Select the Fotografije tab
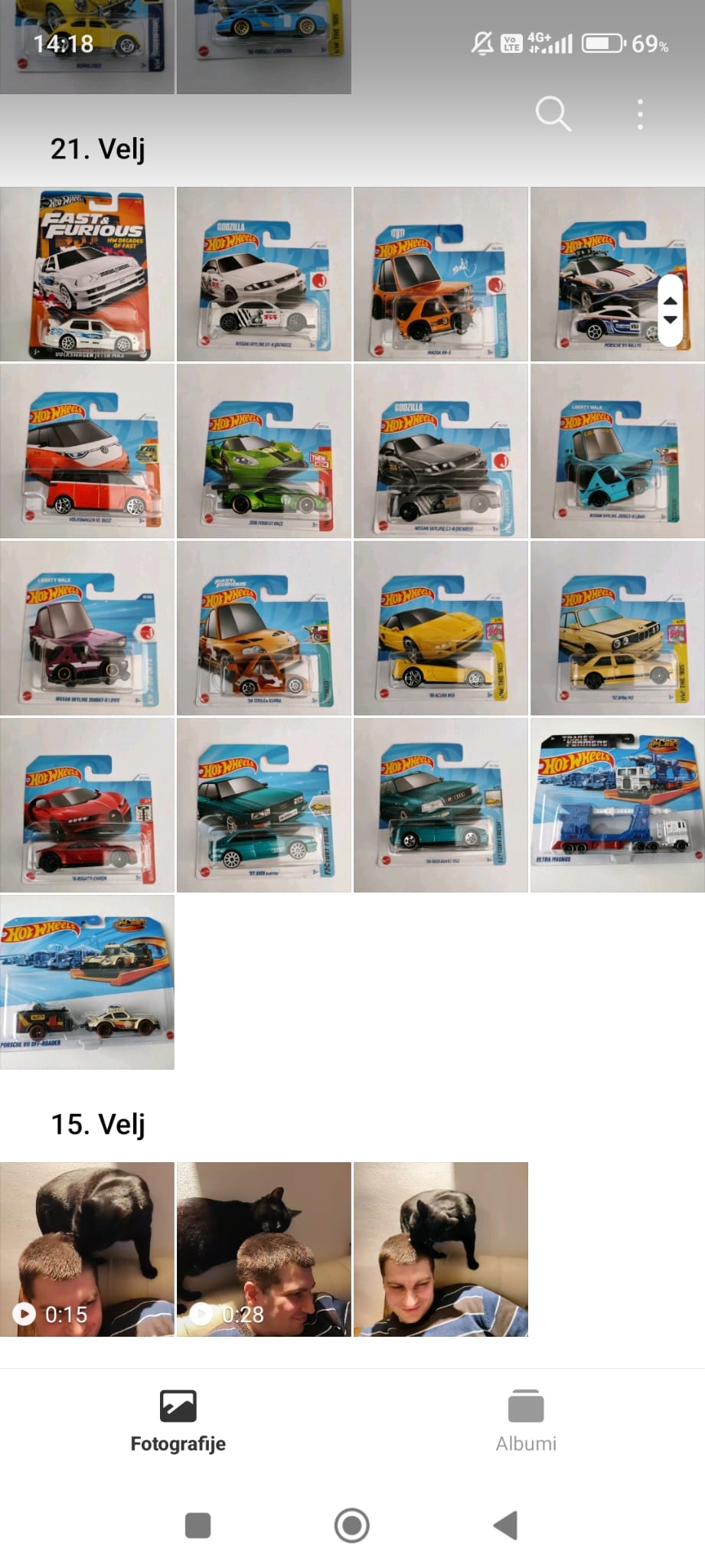This screenshot has height=1568, width=705. pos(178,1421)
